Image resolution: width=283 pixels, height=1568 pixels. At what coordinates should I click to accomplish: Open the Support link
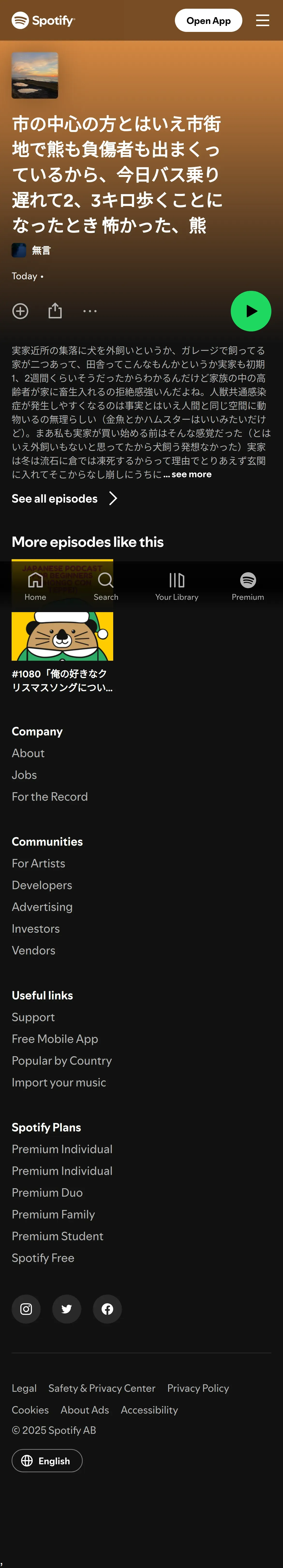click(x=33, y=1017)
